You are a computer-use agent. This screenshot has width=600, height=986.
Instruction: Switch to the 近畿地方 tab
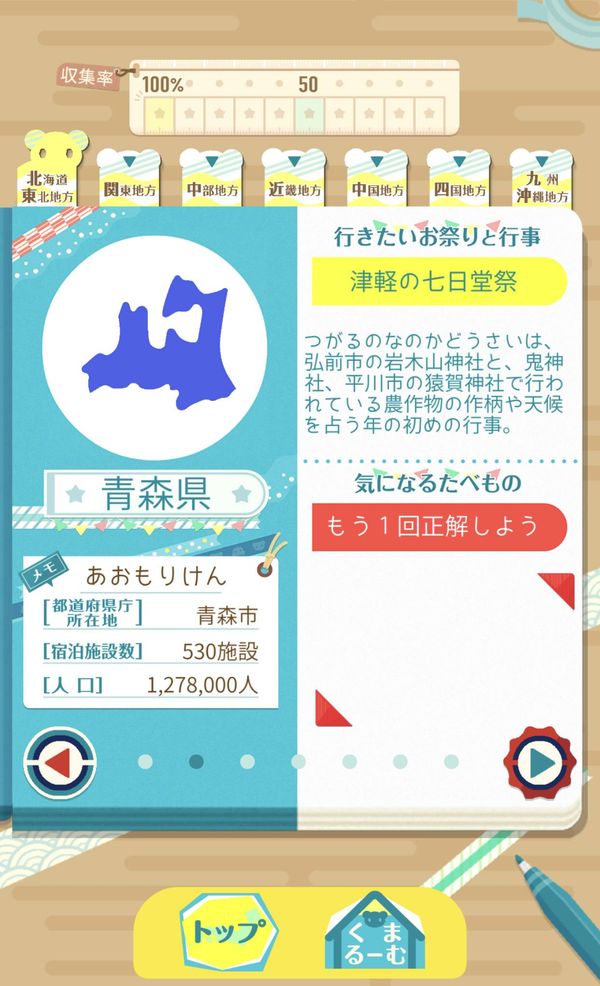point(294,178)
